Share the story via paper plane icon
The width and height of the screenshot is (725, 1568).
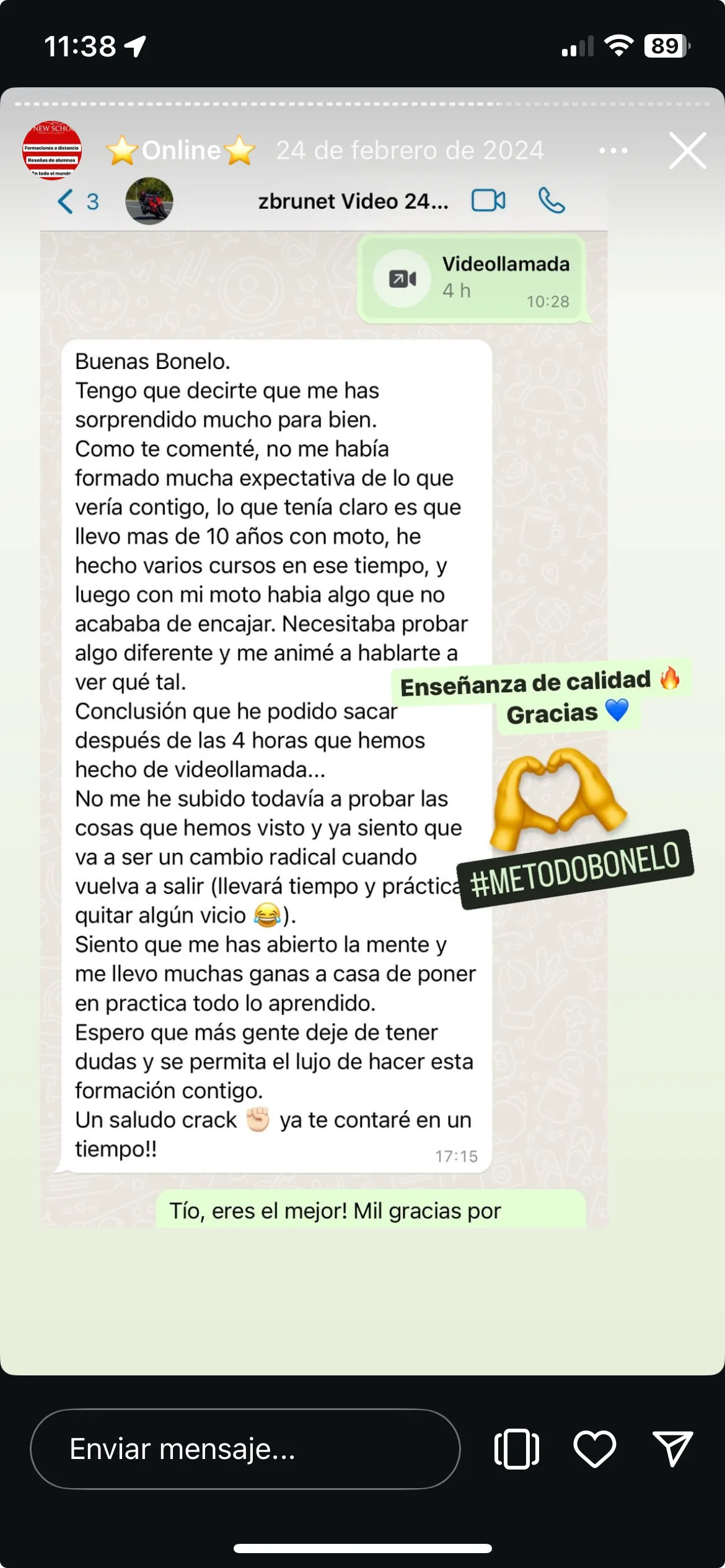(x=673, y=1448)
